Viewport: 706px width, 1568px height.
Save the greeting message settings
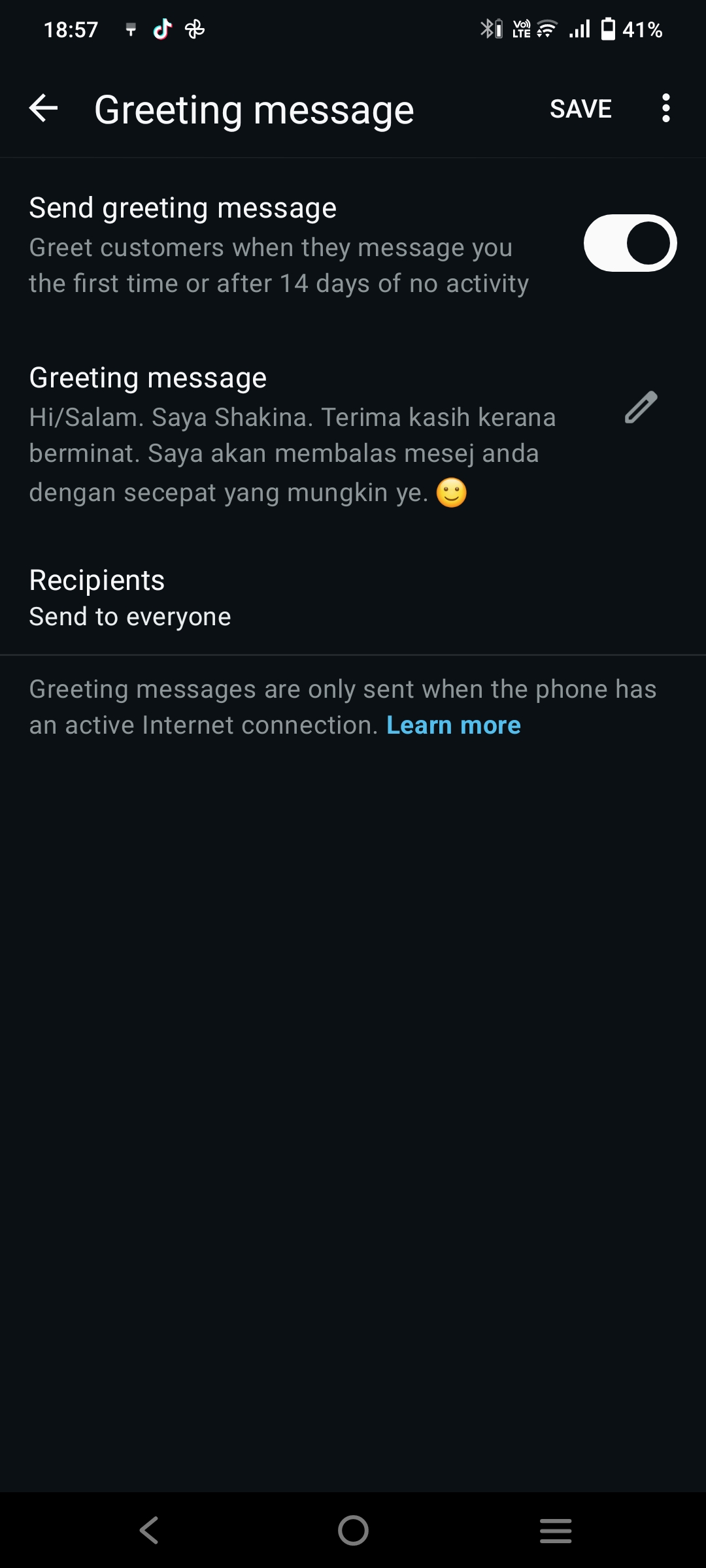tap(580, 109)
